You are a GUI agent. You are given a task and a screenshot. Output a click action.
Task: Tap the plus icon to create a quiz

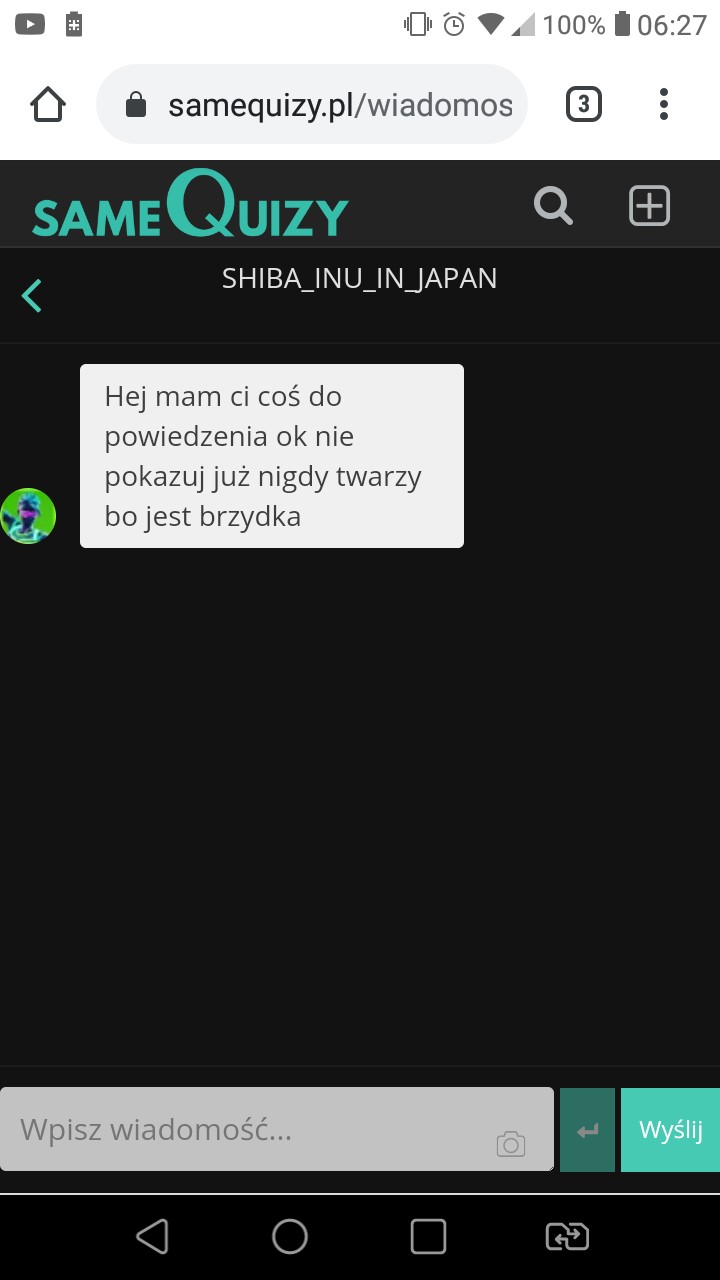click(649, 206)
